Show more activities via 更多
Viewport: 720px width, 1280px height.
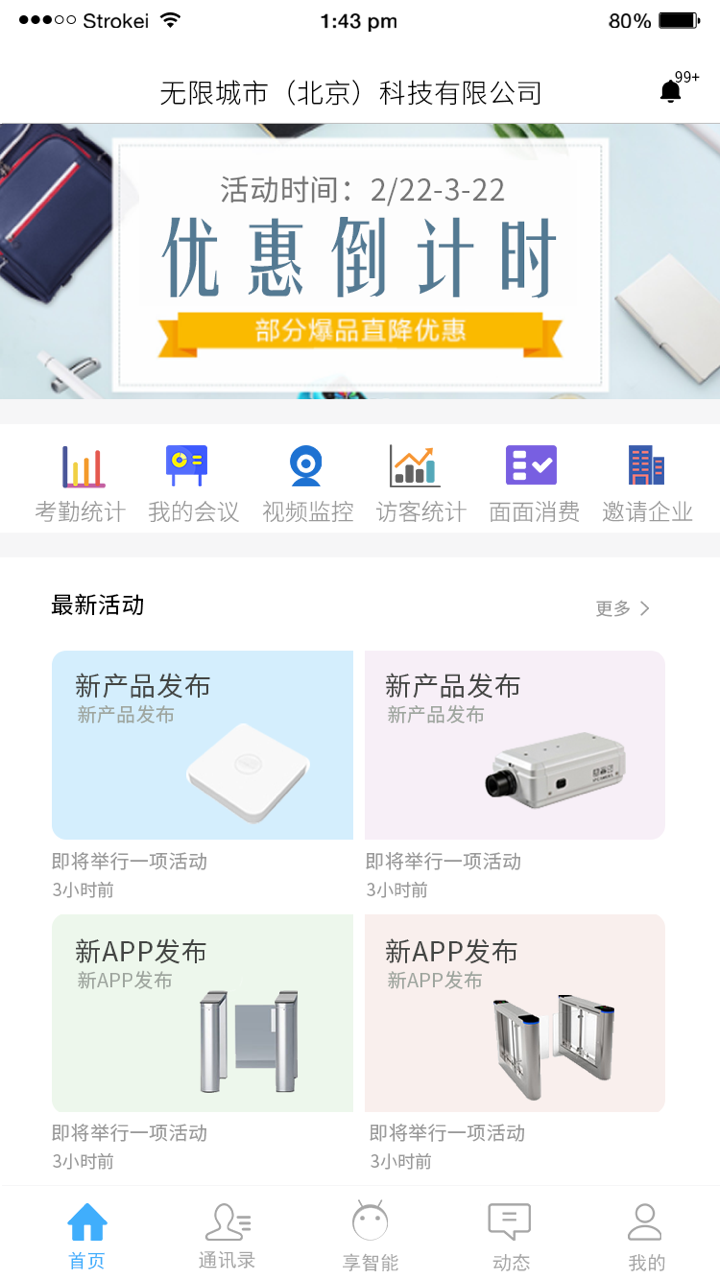coord(622,608)
